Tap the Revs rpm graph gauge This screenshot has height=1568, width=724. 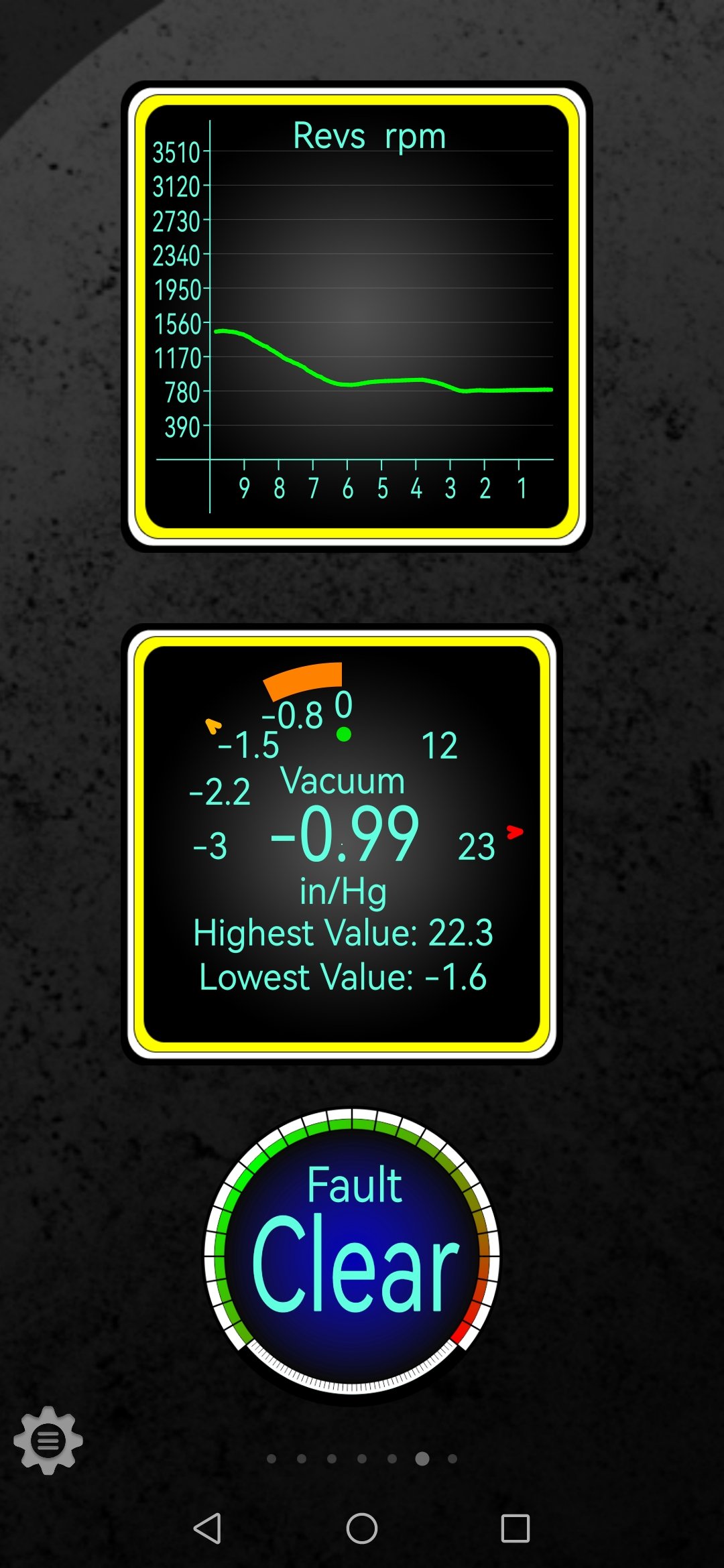357,316
